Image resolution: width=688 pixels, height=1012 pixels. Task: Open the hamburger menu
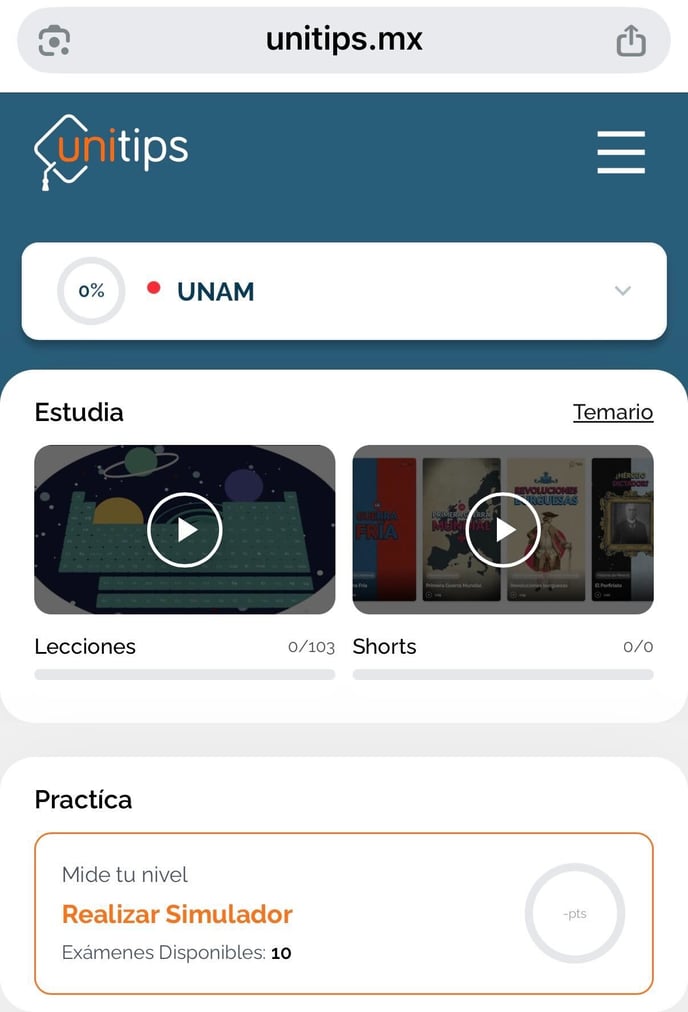click(620, 153)
